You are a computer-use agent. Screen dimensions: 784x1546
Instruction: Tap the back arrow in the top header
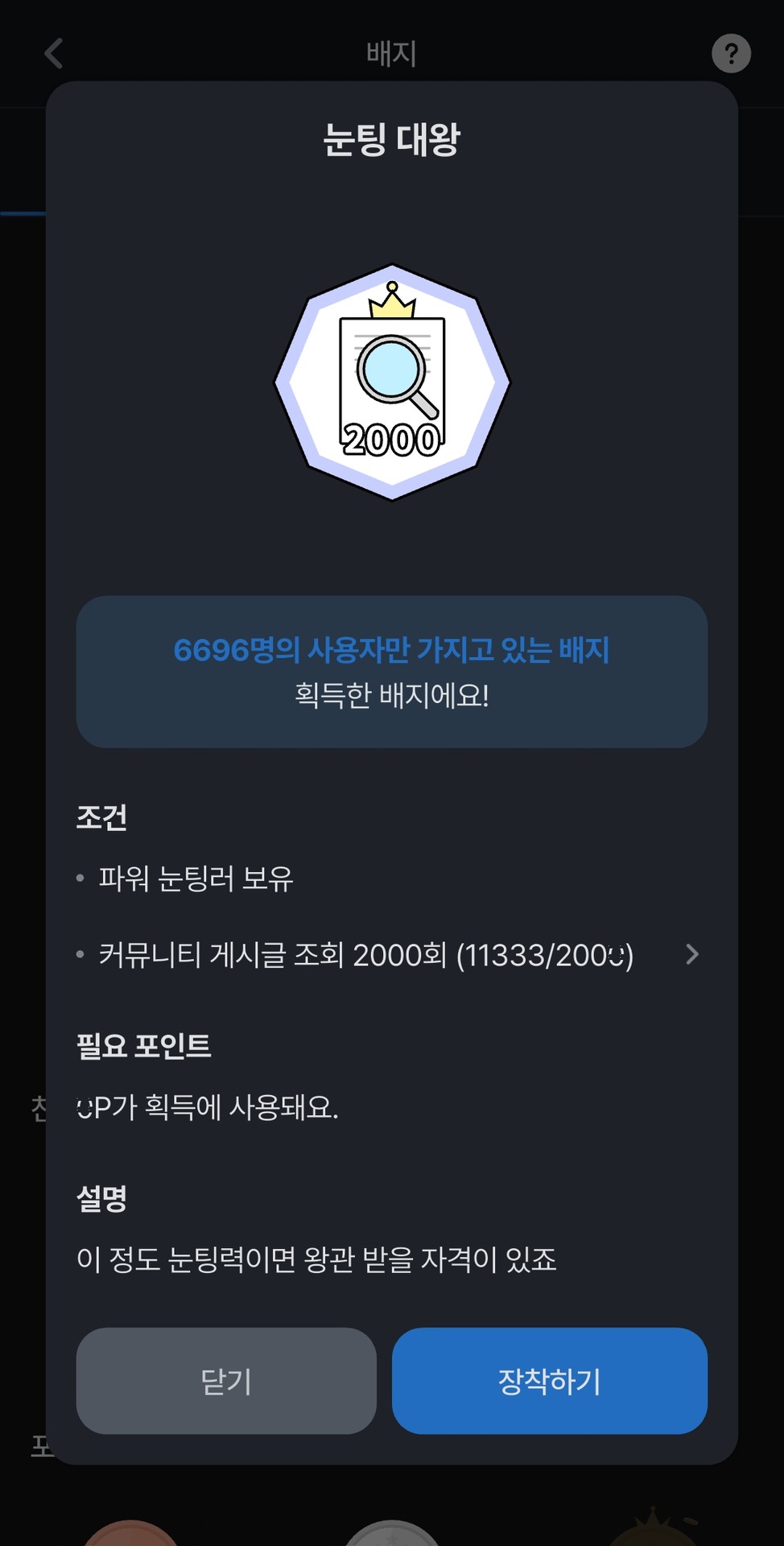click(53, 53)
